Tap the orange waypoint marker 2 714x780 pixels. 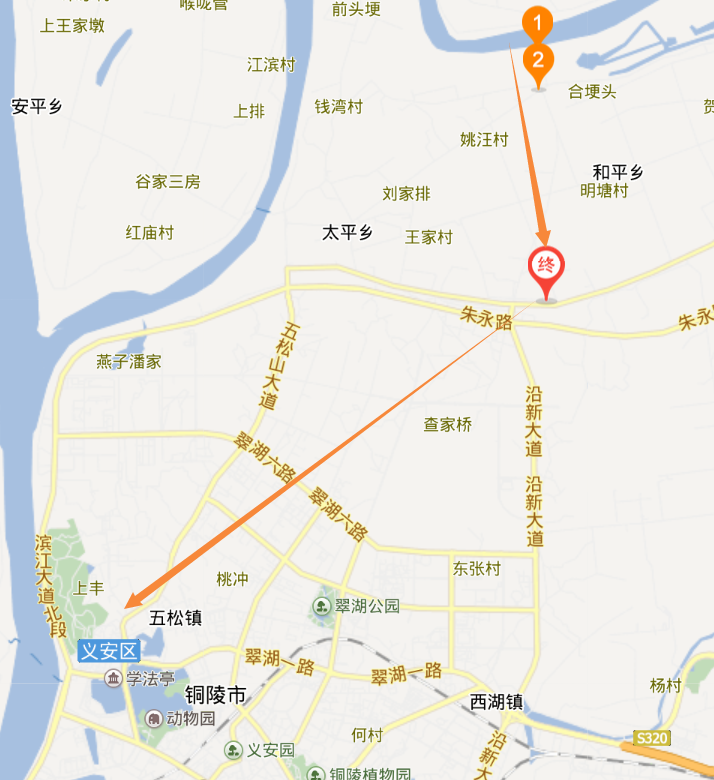pos(538,60)
